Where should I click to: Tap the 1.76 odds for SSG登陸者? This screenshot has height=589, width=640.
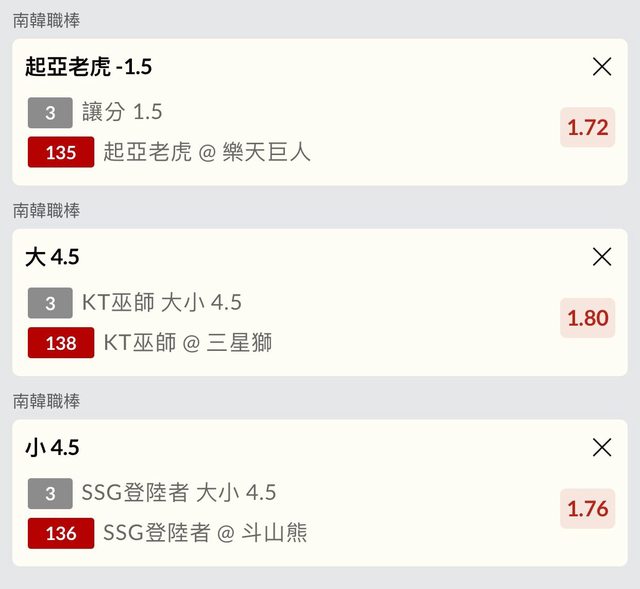click(x=587, y=508)
